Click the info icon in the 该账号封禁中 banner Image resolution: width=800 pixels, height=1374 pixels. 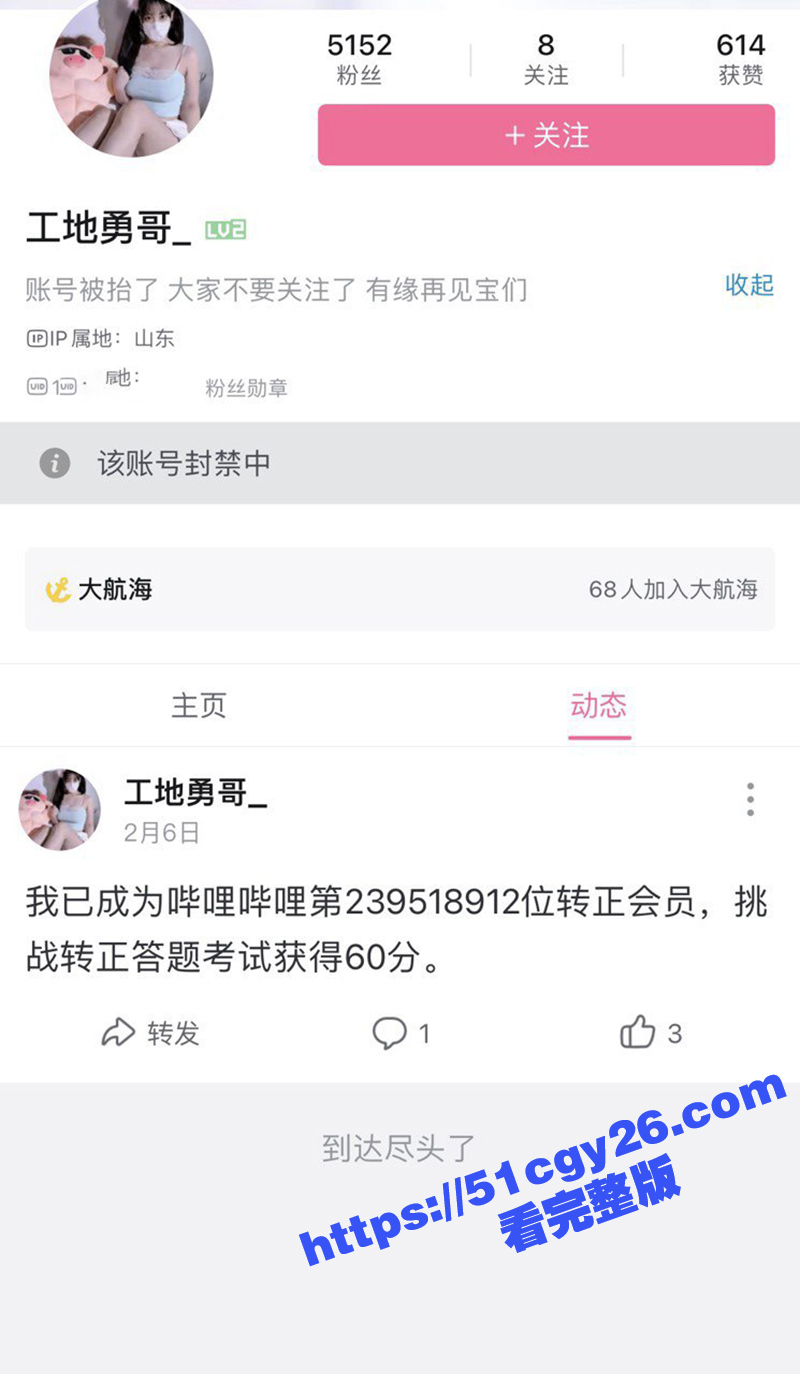[57, 463]
